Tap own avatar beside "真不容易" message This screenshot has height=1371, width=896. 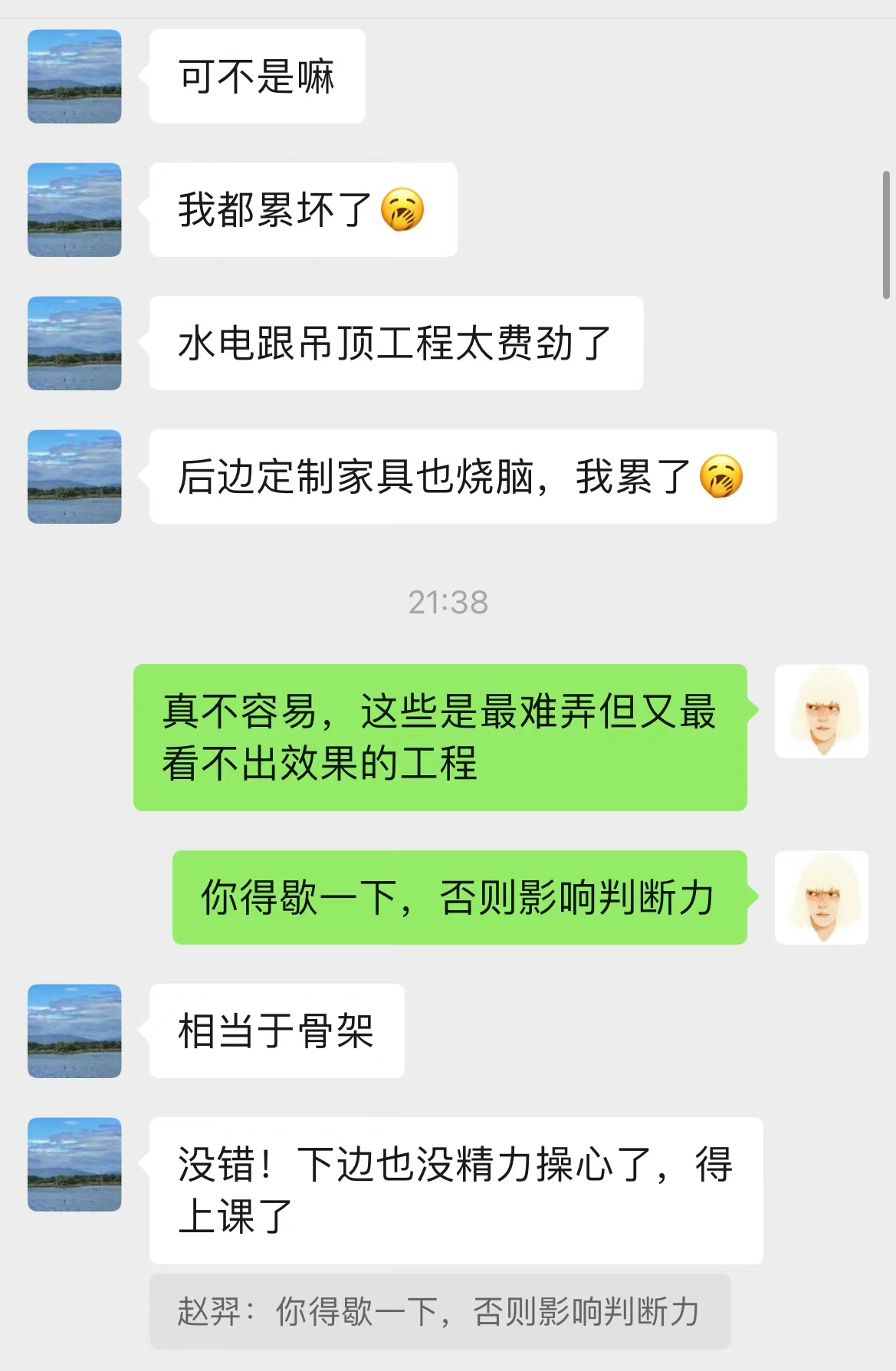(x=821, y=711)
